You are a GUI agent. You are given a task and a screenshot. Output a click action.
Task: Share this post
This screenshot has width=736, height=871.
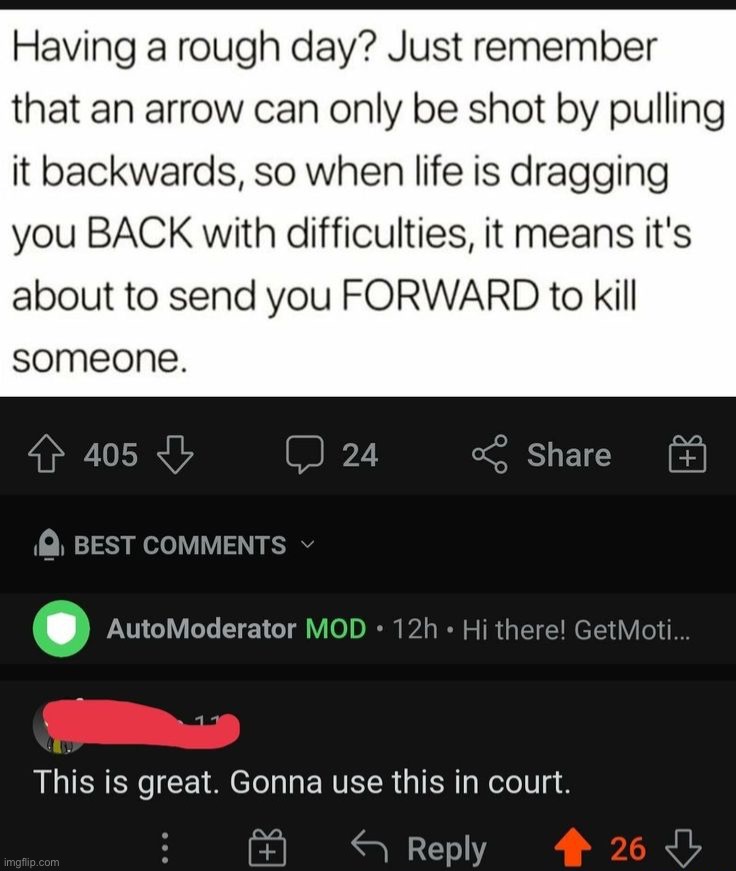(x=542, y=456)
